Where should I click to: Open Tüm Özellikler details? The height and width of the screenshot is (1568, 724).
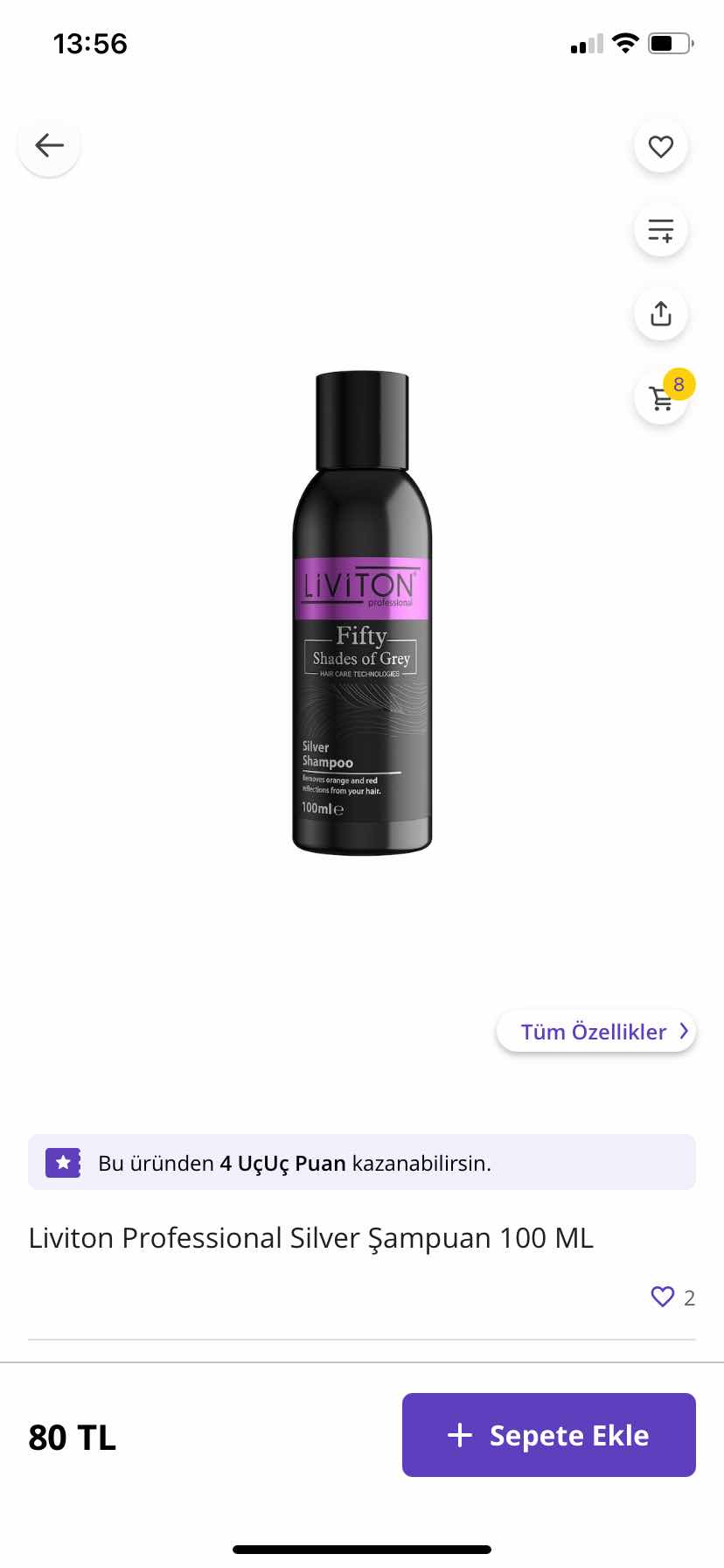596,1032
